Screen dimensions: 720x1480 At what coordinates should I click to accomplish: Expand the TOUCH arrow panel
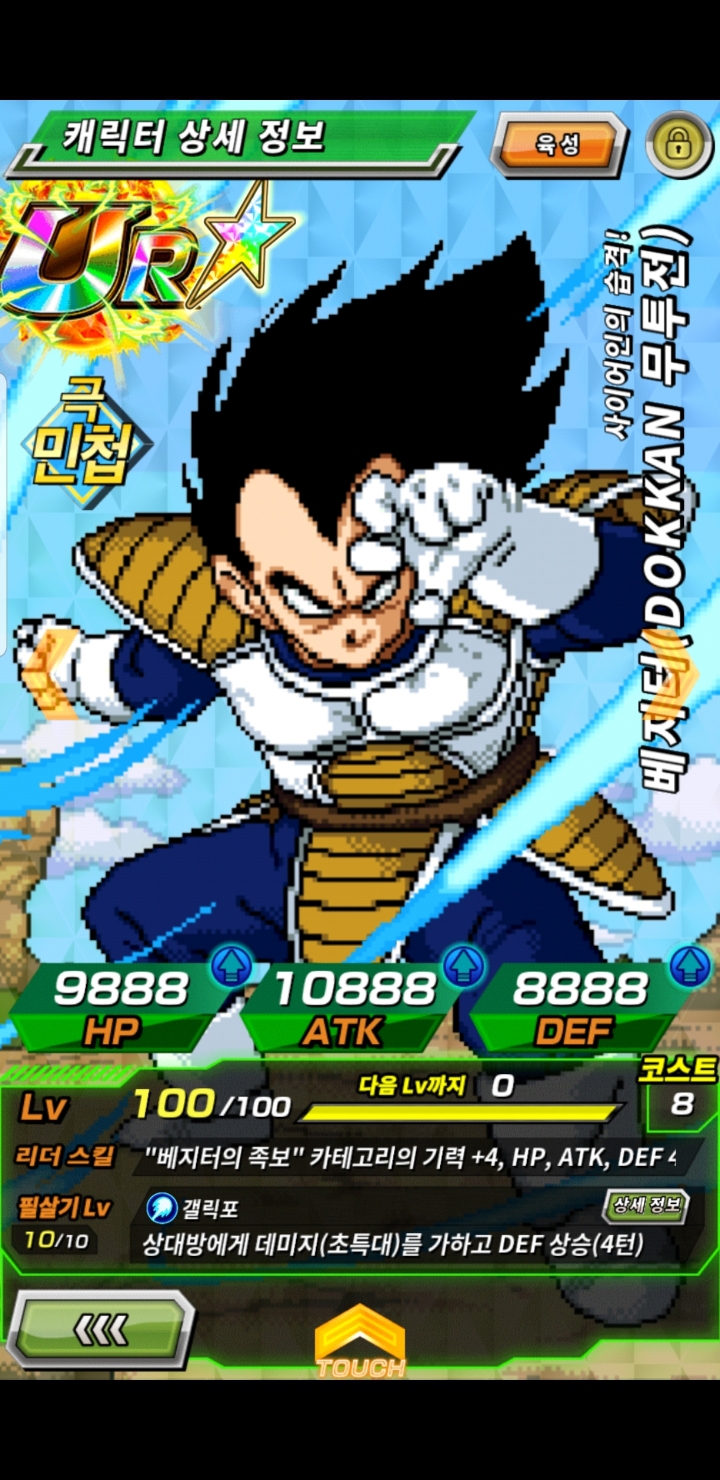(x=360, y=1340)
